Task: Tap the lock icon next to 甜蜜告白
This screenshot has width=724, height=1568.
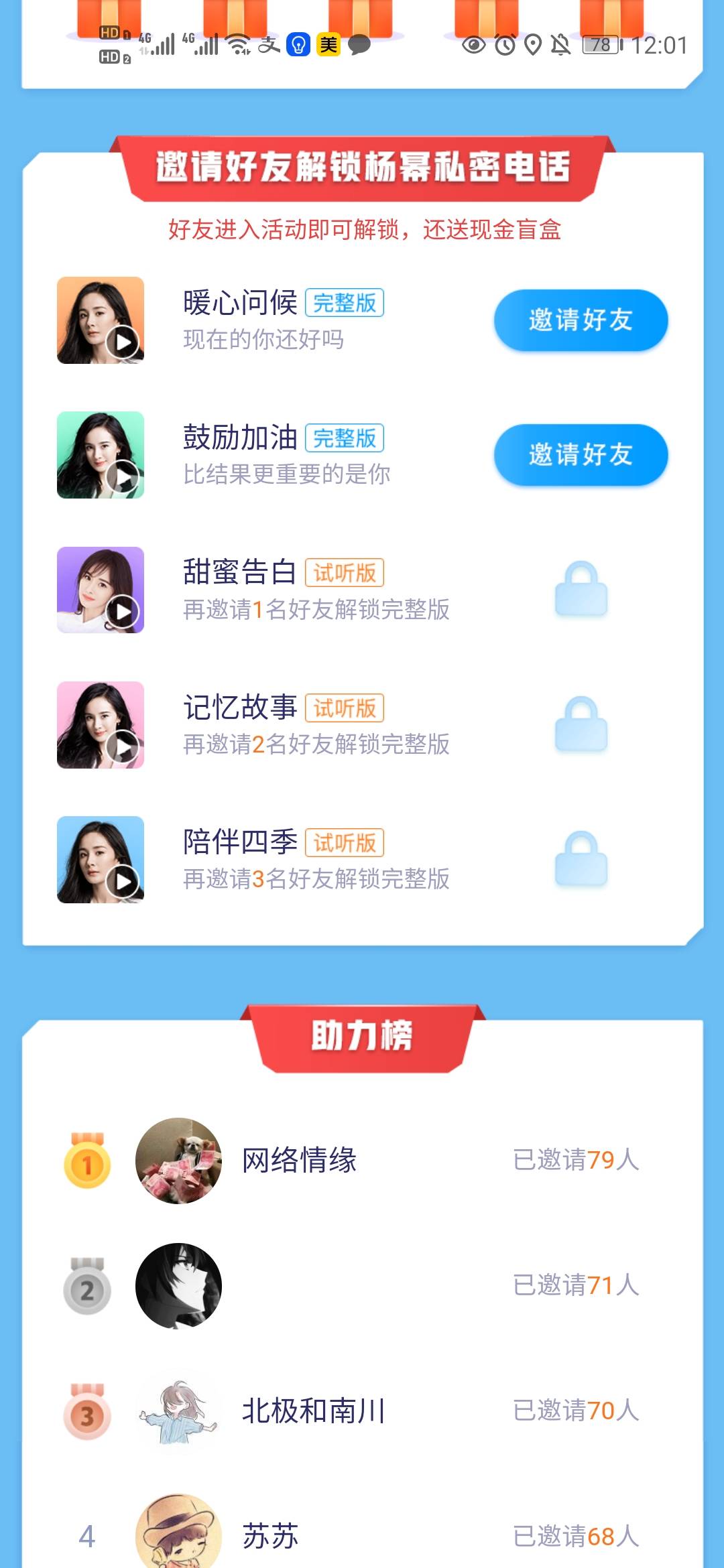Action: coord(583,588)
